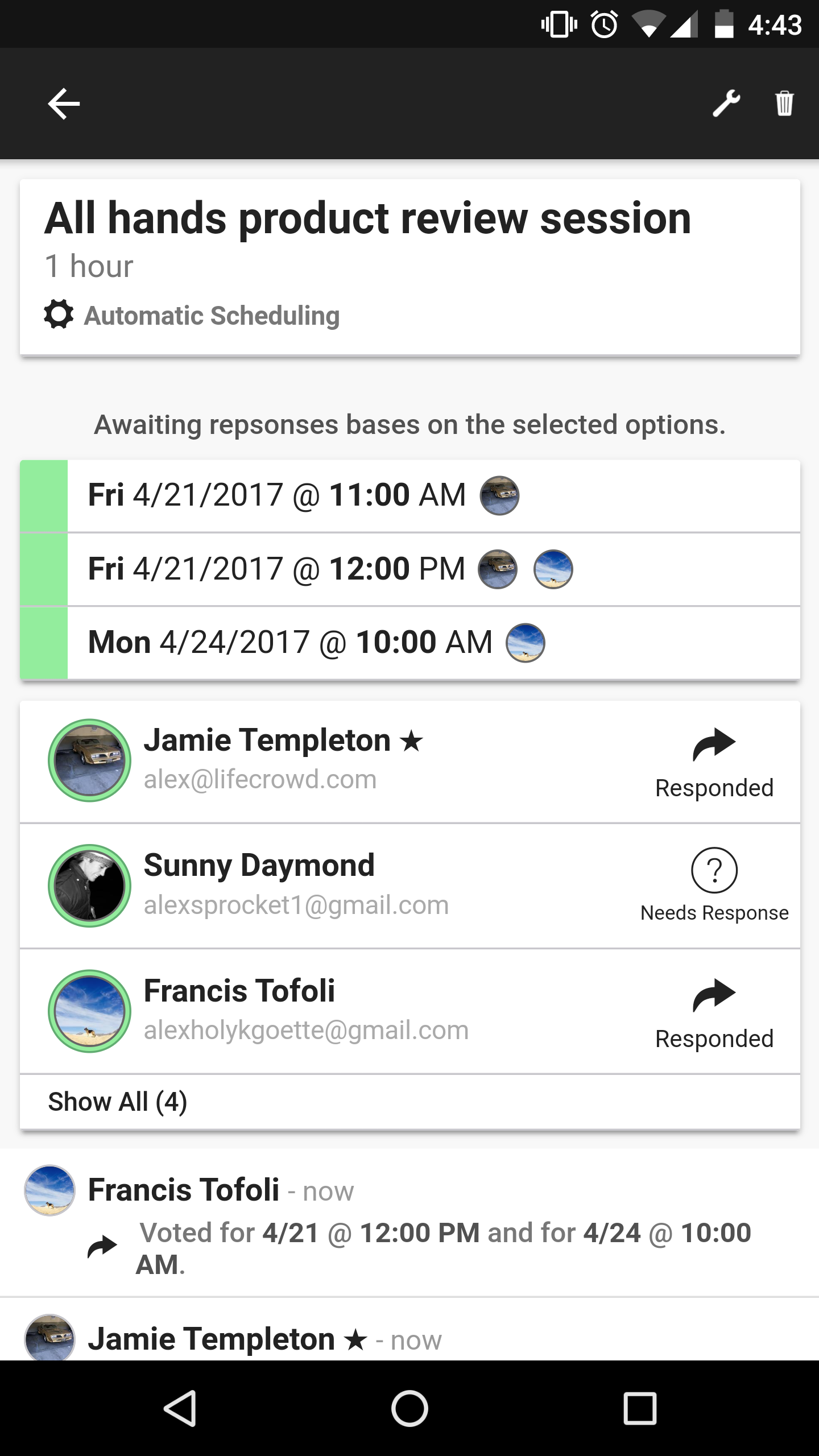Expand the attendee list with Show All (4)

pyautogui.click(x=118, y=1102)
